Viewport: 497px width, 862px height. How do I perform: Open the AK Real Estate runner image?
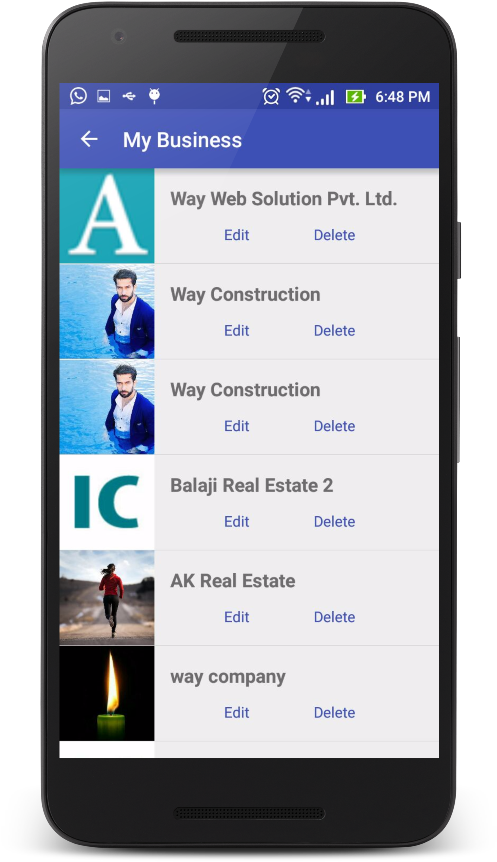107,598
